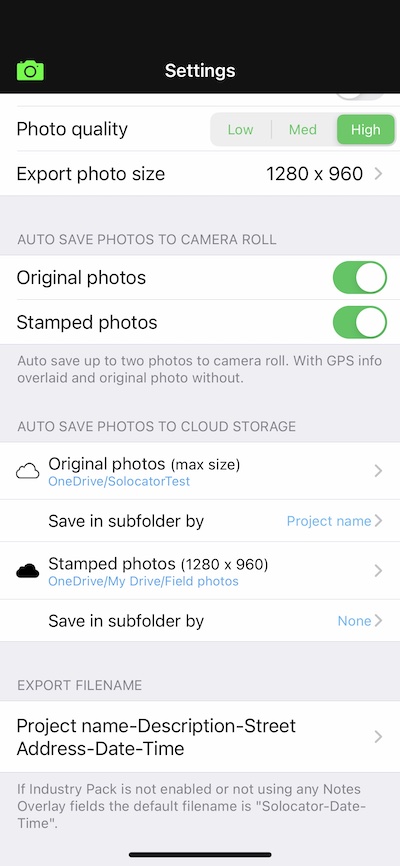Viewport: 400px width, 866px height.
Task: Select Low photo quality
Action: click(x=240, y=130)
